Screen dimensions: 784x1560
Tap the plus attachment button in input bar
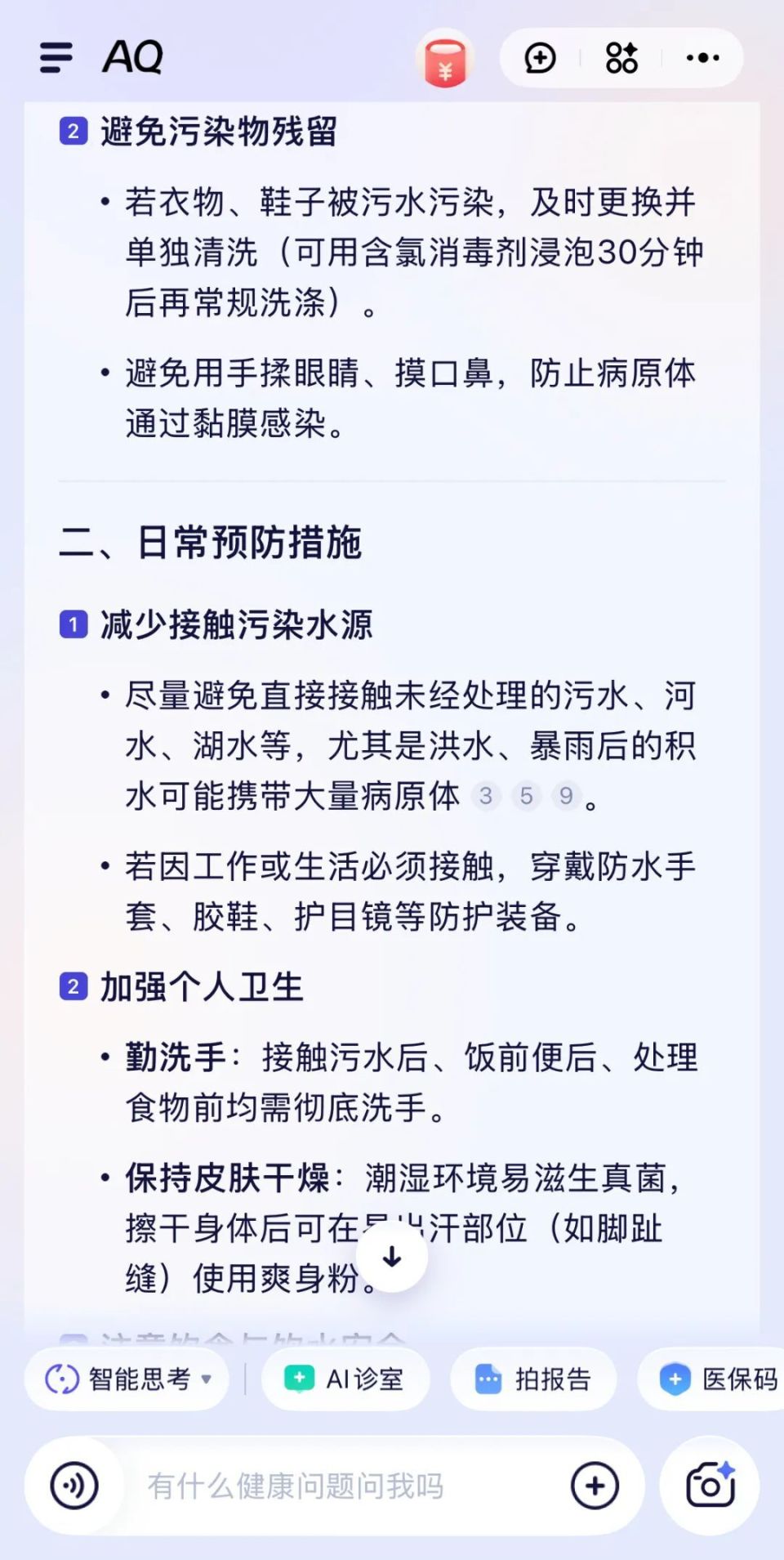595,1486
